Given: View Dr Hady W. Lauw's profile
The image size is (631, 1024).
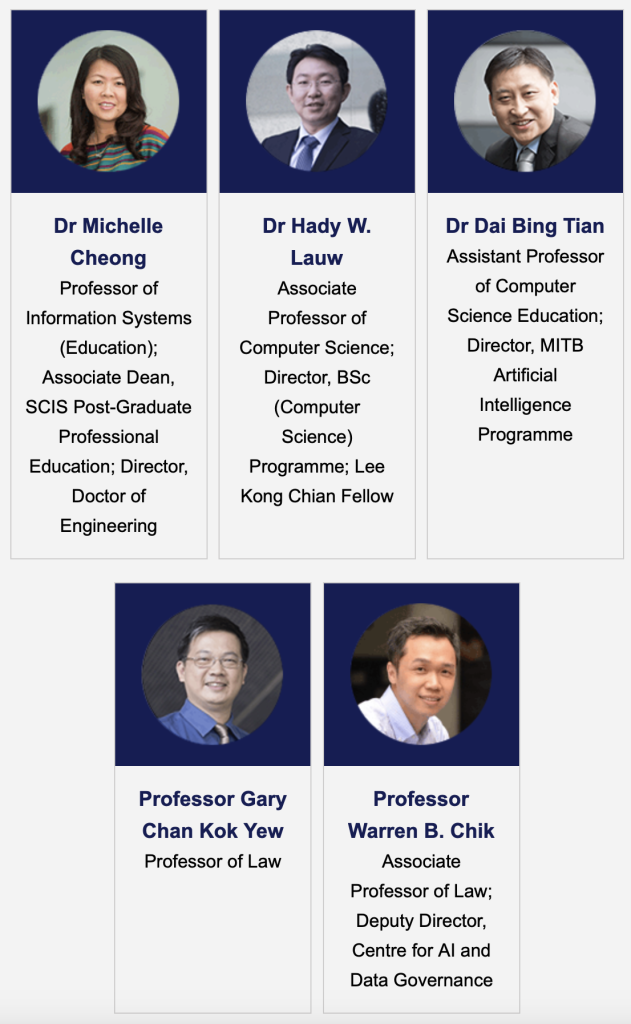Looking at the screenshot, I should click(316, 242).
